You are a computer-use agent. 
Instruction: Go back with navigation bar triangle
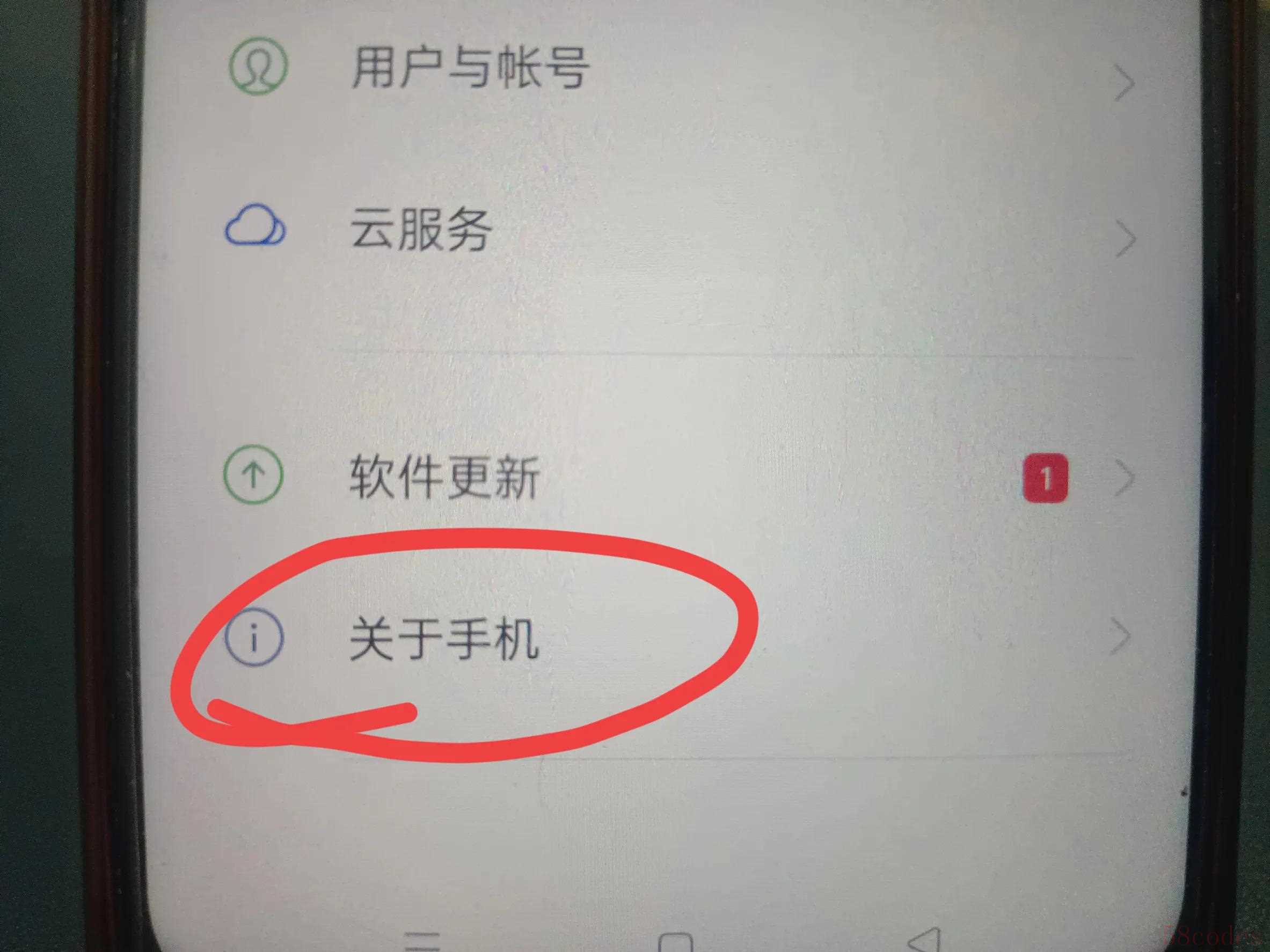point(925,940)
